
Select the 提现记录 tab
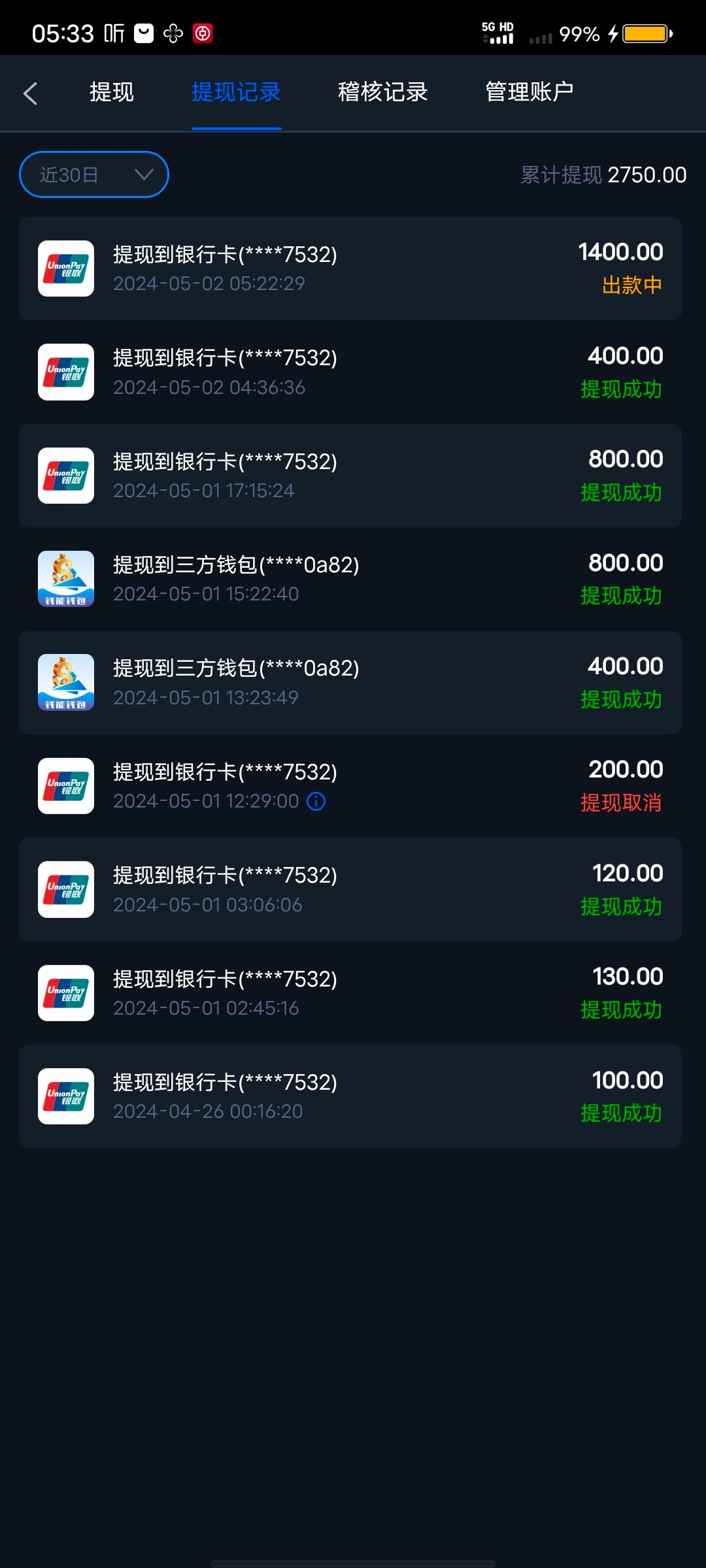(236, 92)
